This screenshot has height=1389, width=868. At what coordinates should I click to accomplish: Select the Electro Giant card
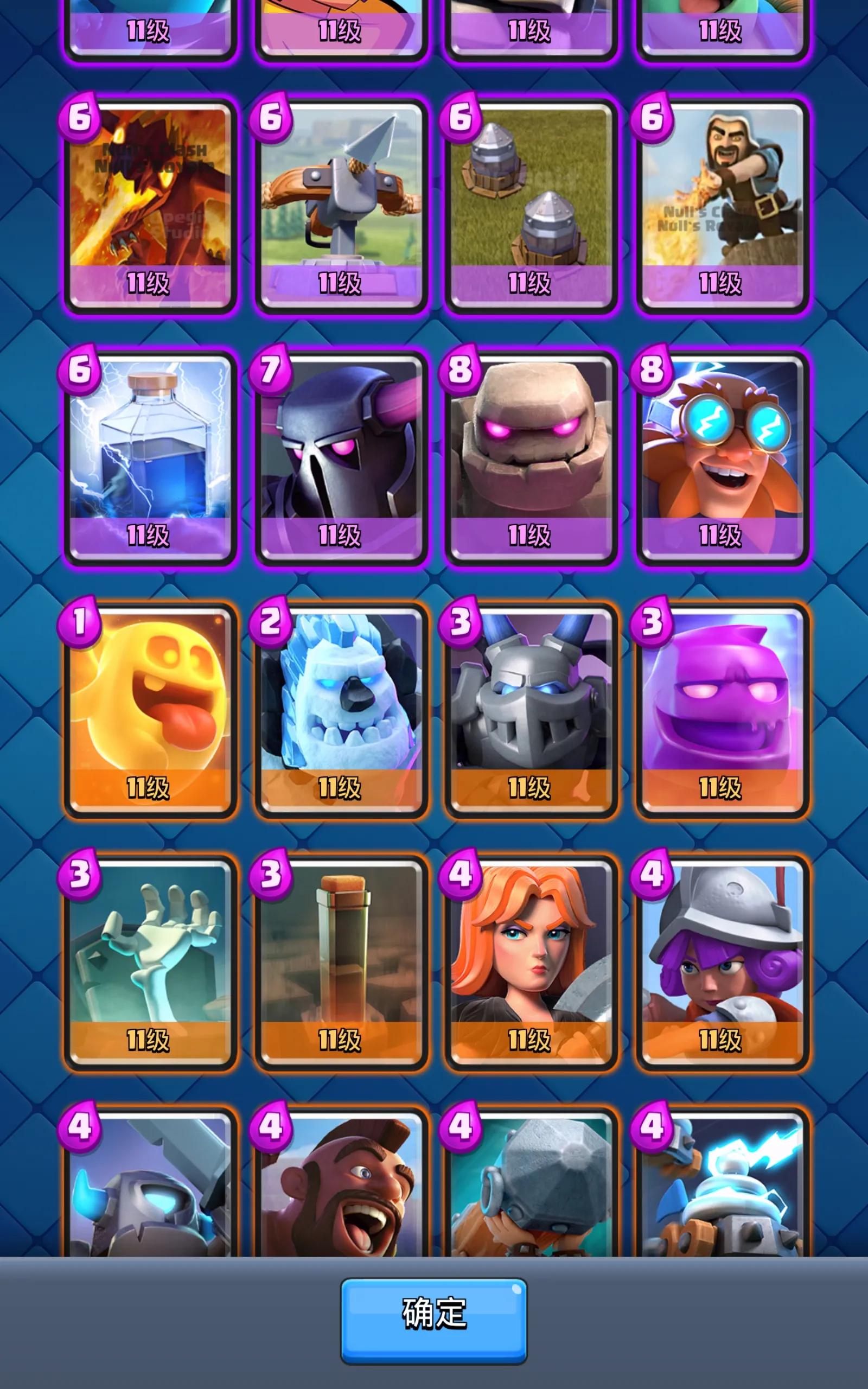tap(722, 457)
